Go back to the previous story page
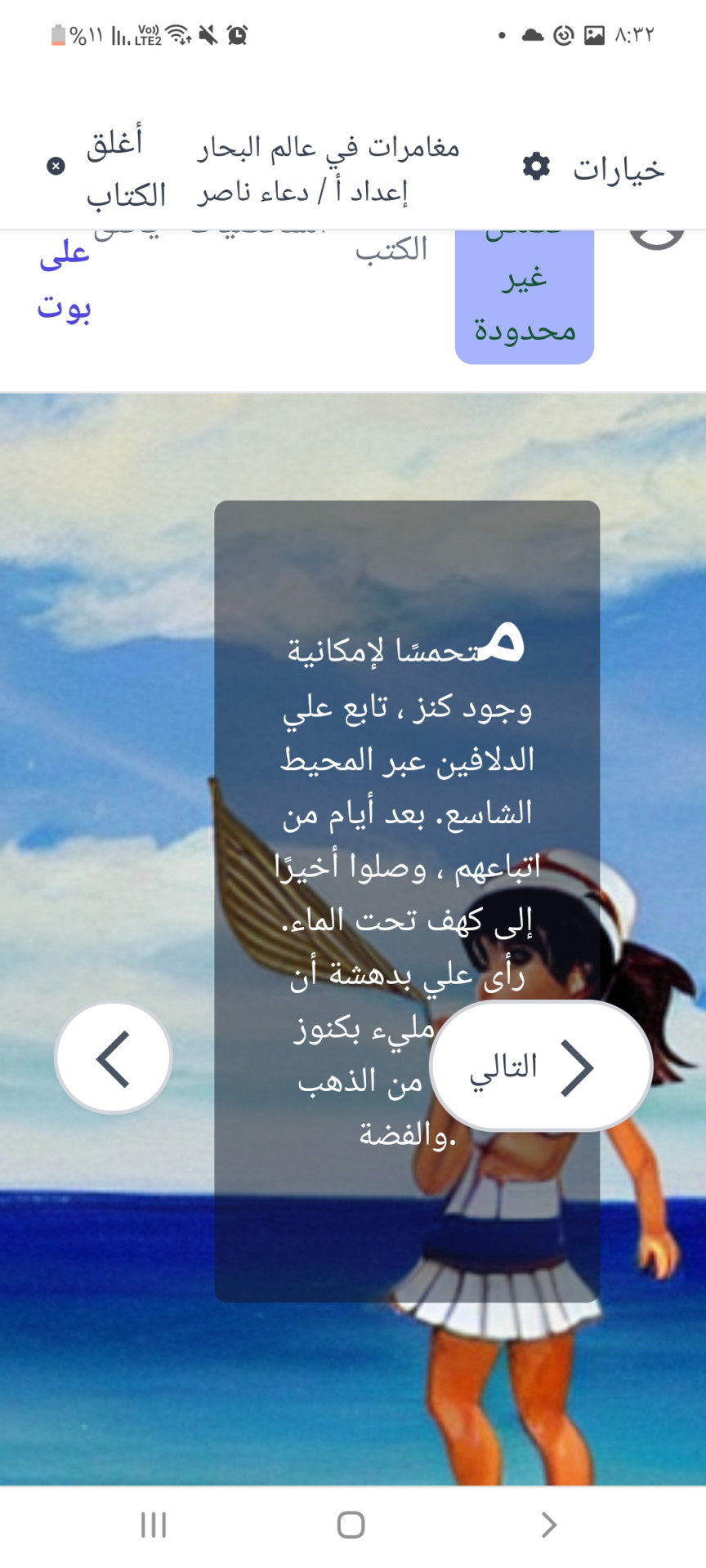 point(114,1058)
